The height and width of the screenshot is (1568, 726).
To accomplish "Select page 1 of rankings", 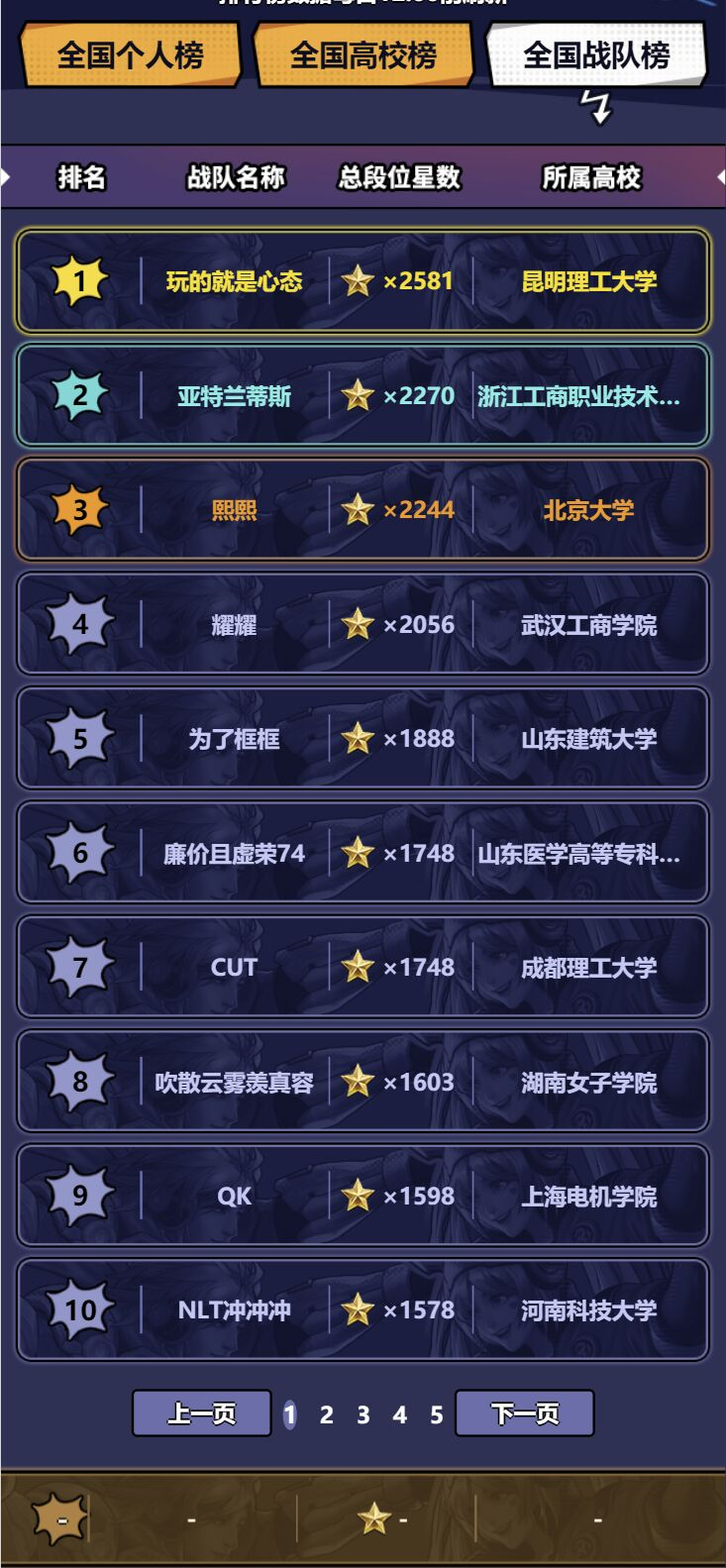I will point(290,1415).
